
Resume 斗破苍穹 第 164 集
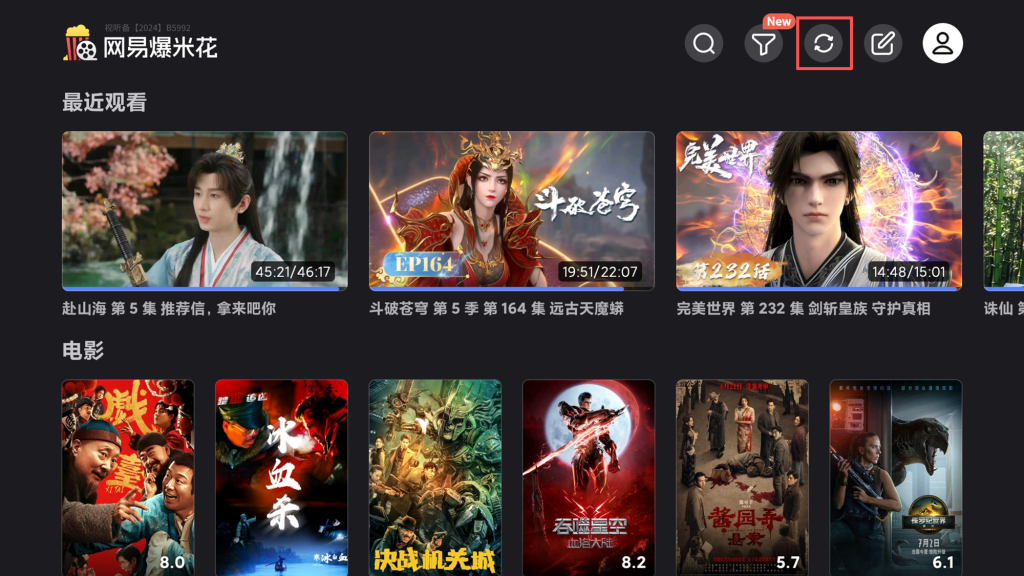pyautogui.click(x=511, y=211)
